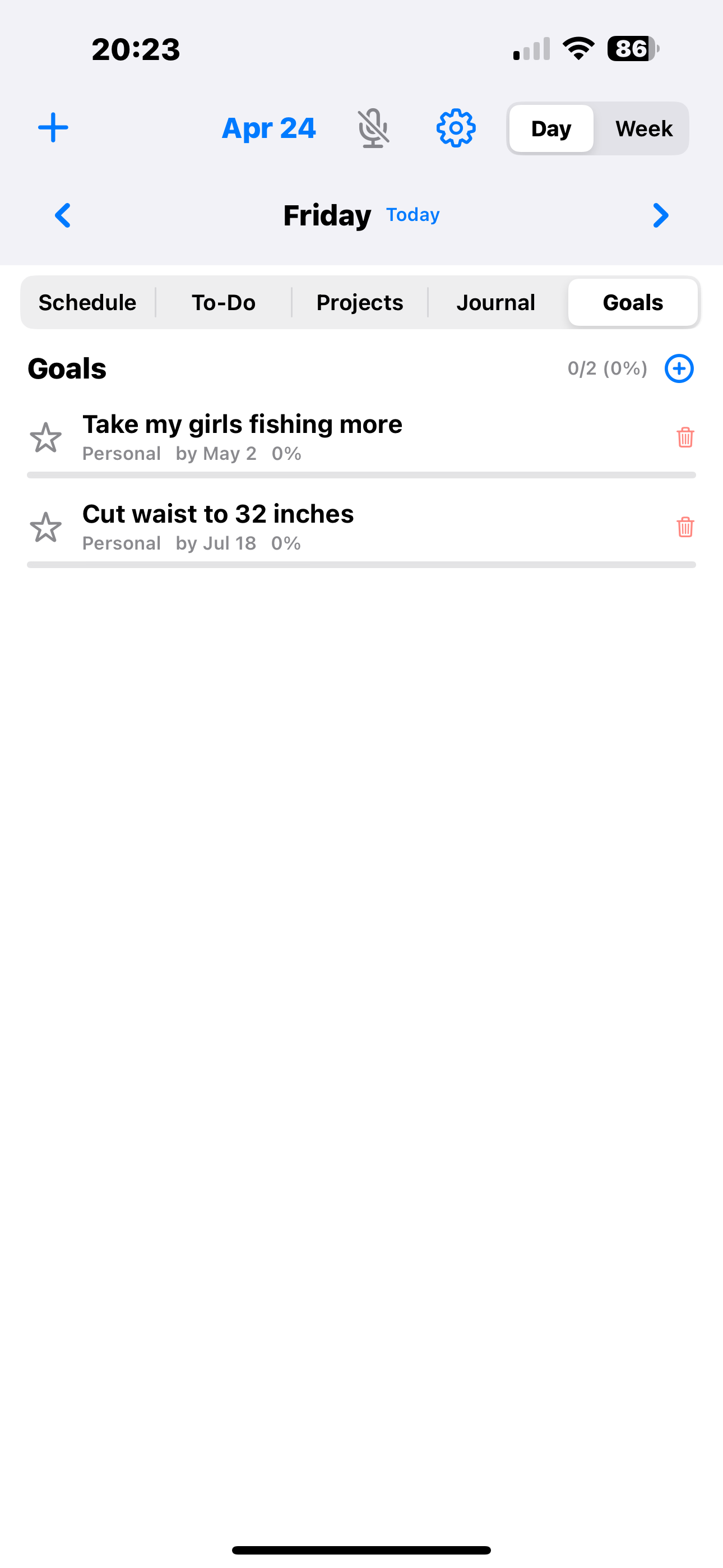
Task: Tap the fishing goal's progress bar
Action: pos(361,474)
